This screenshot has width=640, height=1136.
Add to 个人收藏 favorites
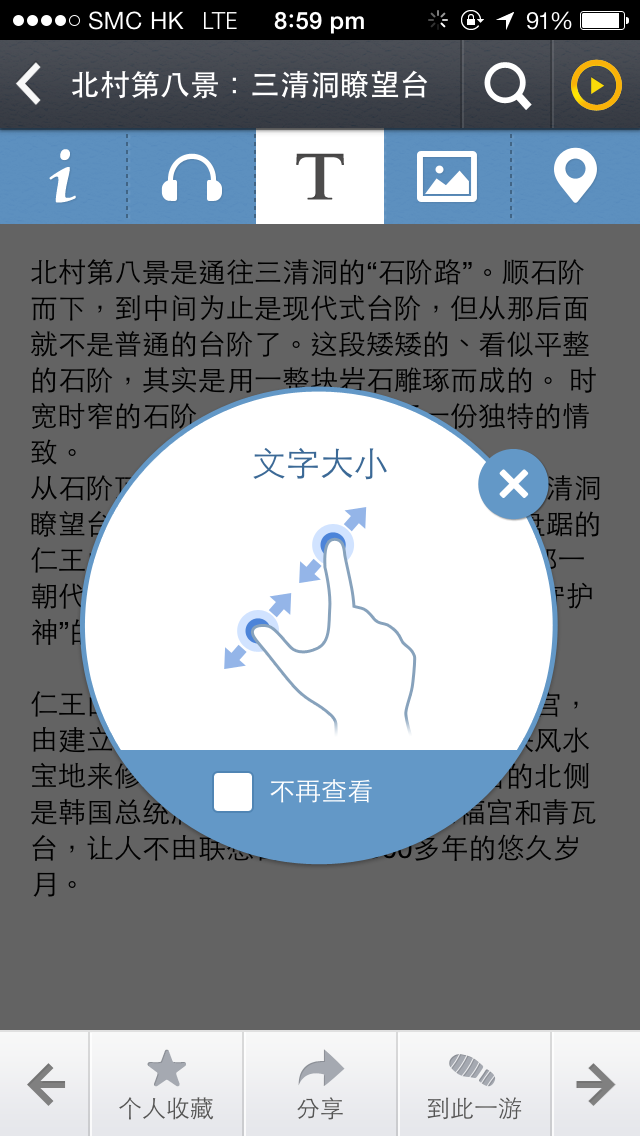point(166,1084)
